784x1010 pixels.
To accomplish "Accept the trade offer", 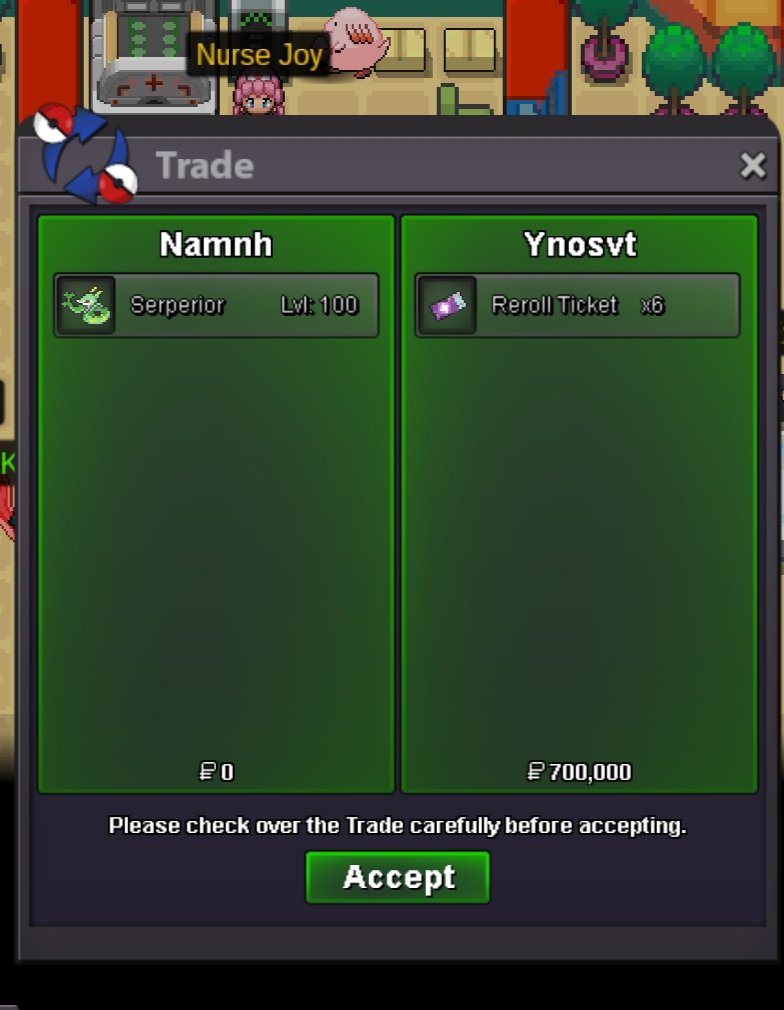I will coord(397,877).
